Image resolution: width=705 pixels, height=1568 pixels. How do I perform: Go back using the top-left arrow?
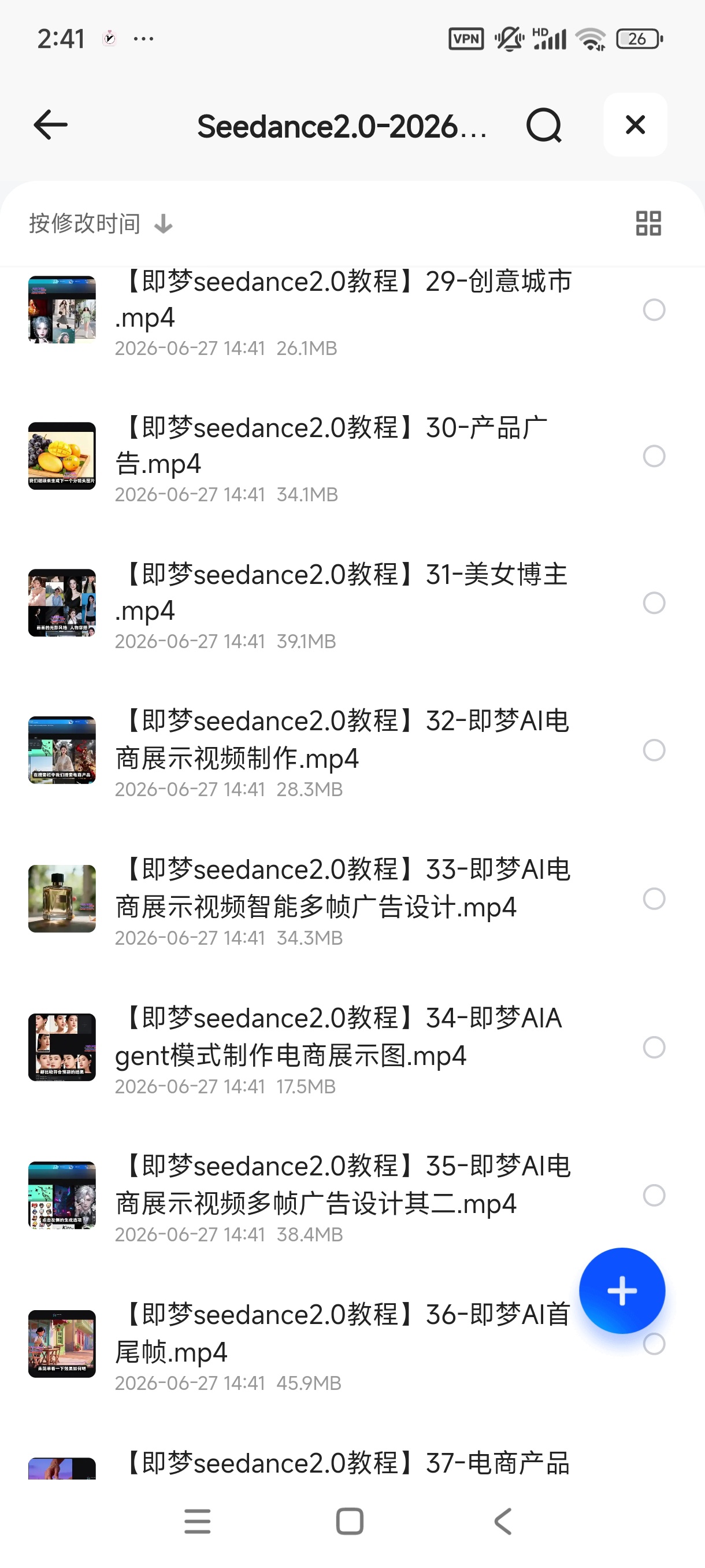pos(50,125)
